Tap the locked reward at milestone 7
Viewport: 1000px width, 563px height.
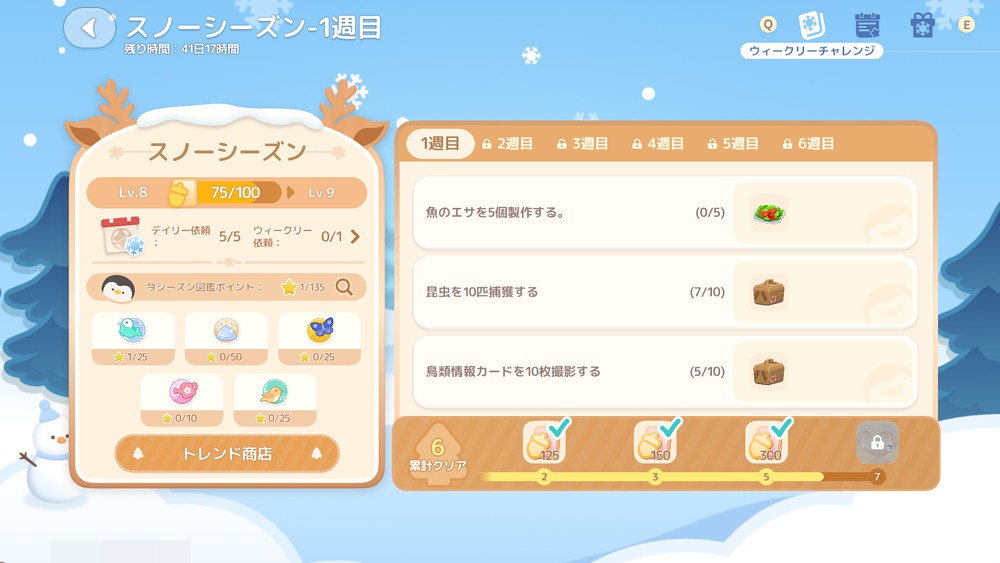877,442
